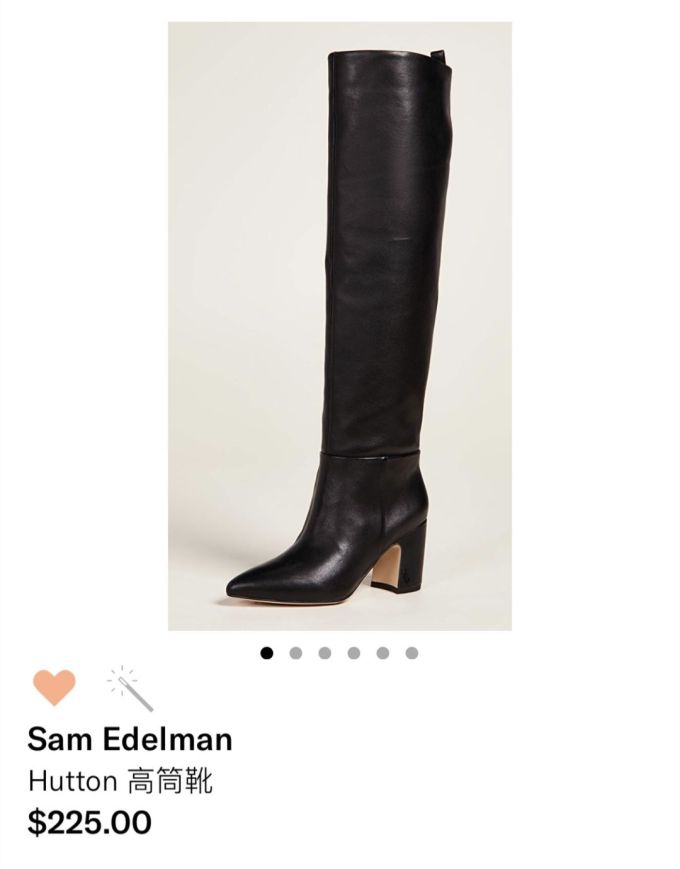Open the Hutton boot product photo
The image size is (680, 869).
pyautogui.click(x=339, y=326)
